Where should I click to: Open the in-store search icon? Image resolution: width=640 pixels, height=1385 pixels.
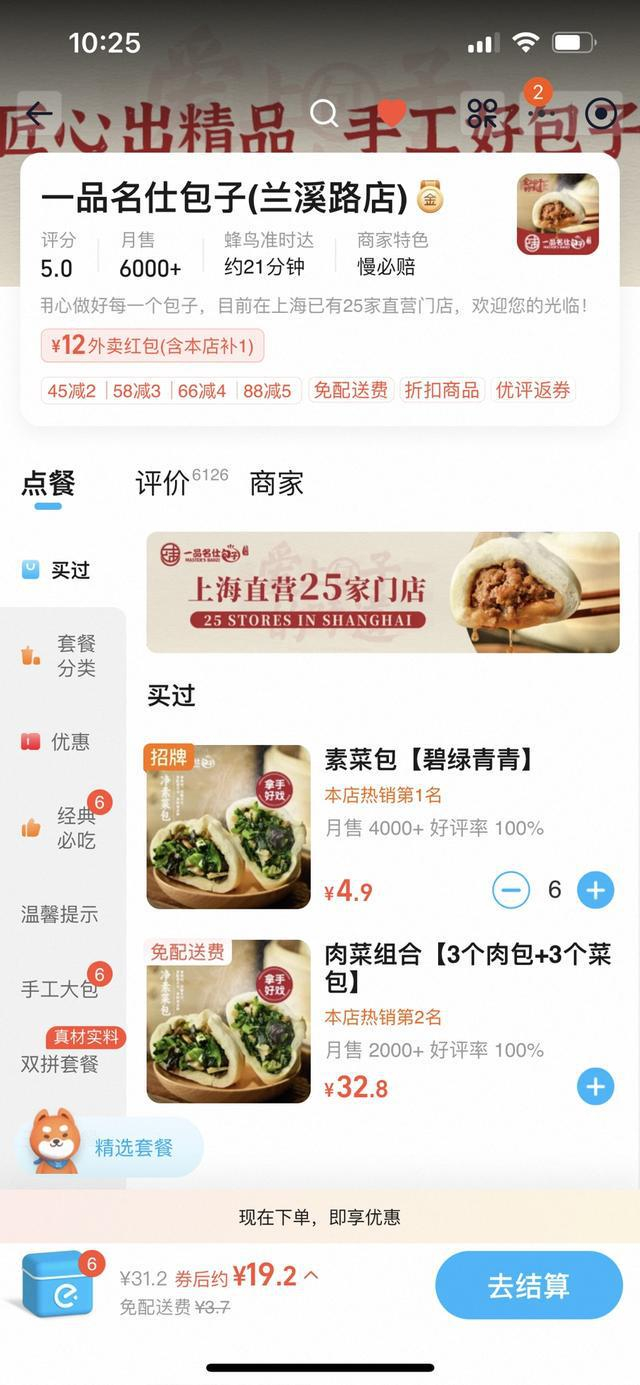click(x=324, y=114)
